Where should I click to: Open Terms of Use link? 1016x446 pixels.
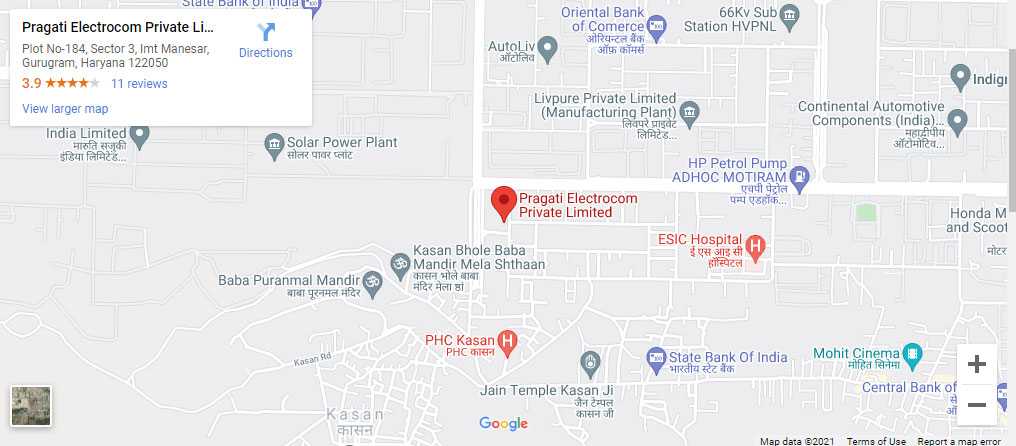tap(876, 441)
